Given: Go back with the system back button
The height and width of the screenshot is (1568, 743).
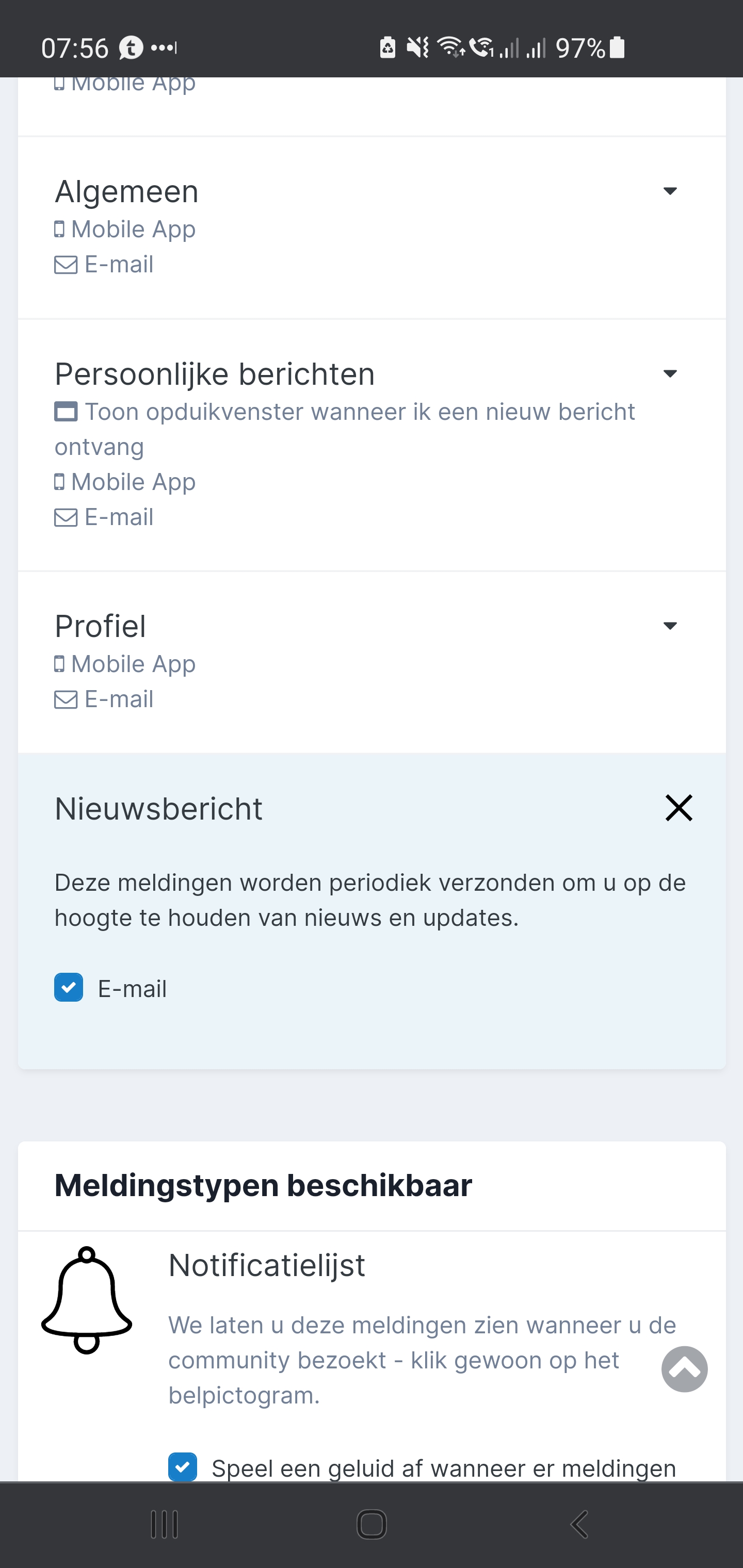Looking at the screenshot, I should coord(578,1524).
